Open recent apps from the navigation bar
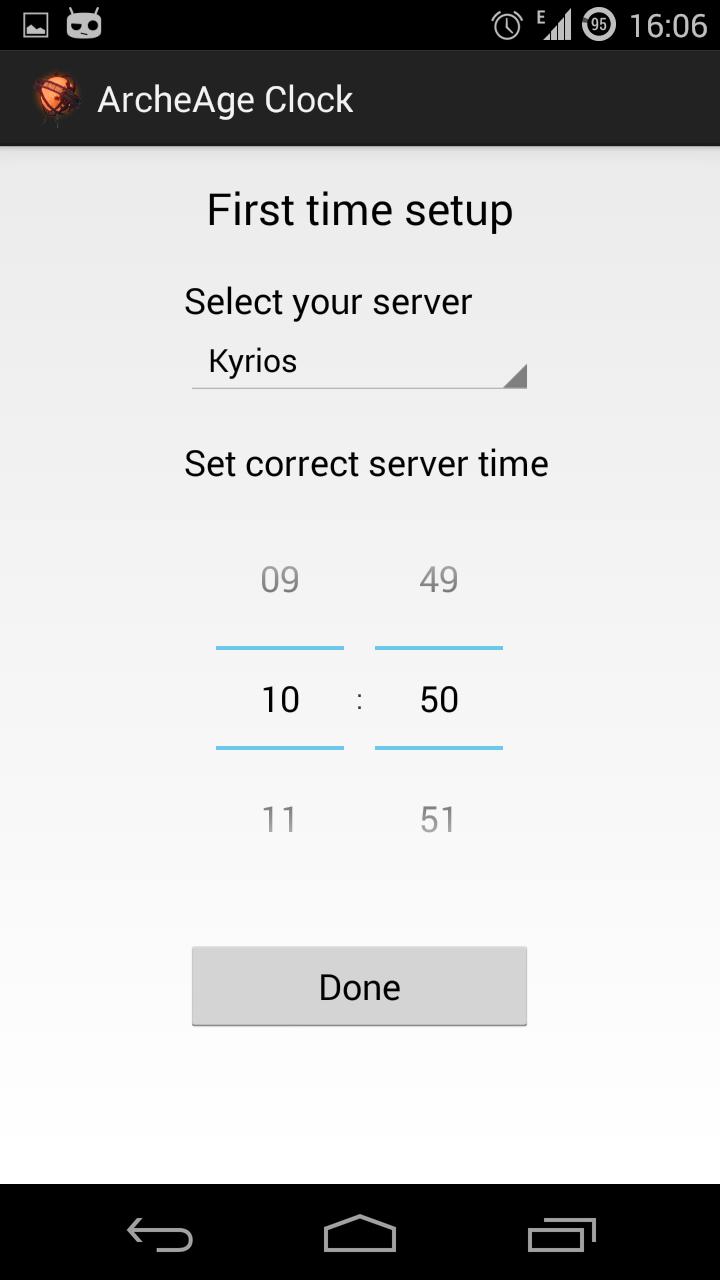Image resolution: width=720 pixels, height=1280 pixels. (561, 1235)
